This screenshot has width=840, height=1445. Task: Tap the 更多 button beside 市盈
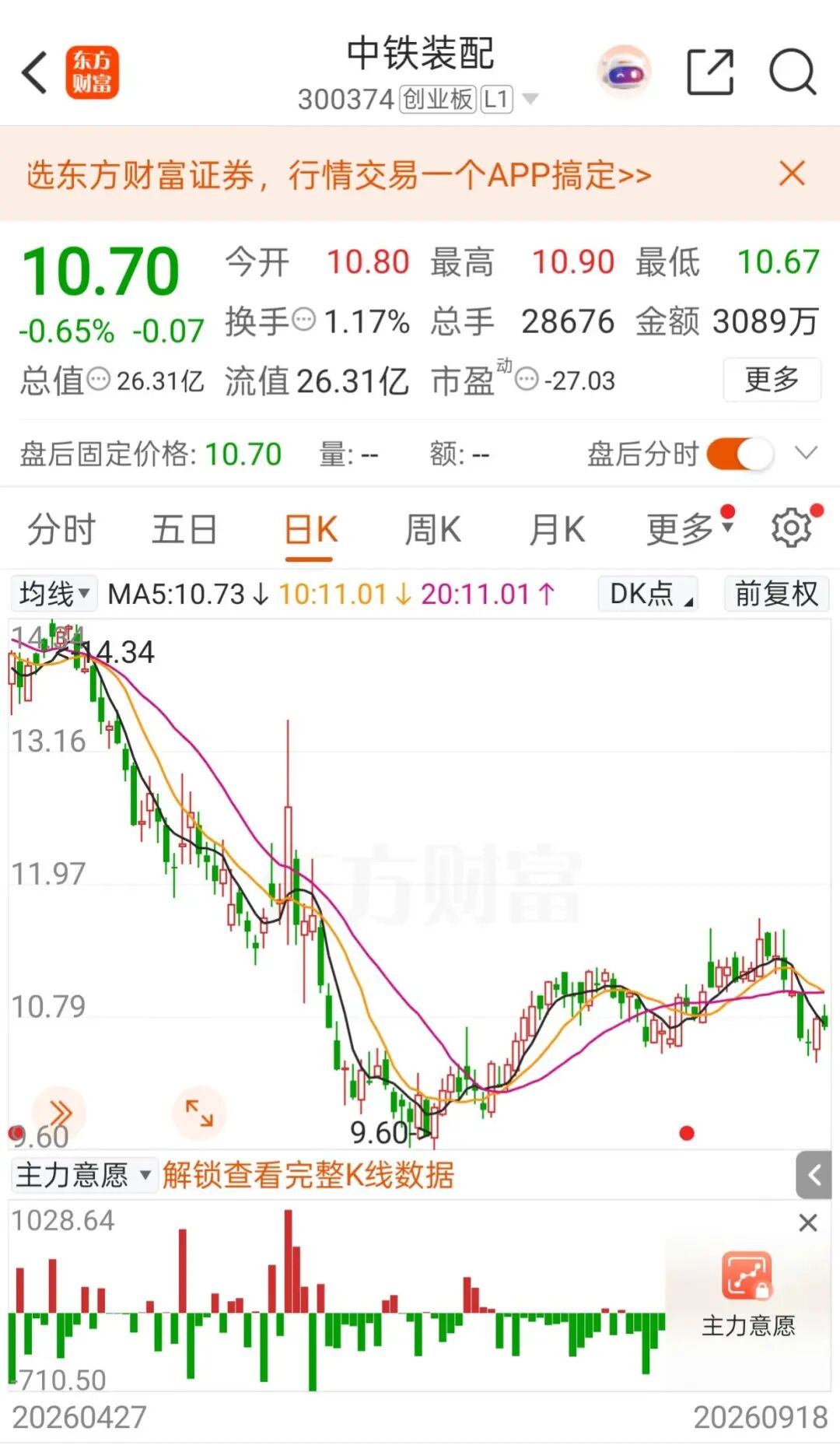[772, 380]
